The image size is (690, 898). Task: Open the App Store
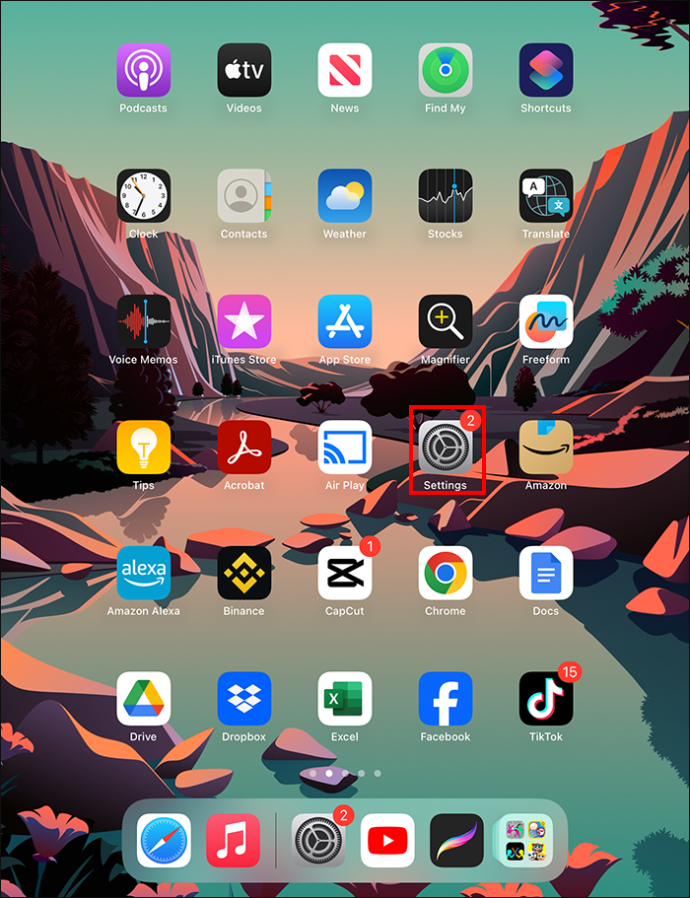point(344,322)
